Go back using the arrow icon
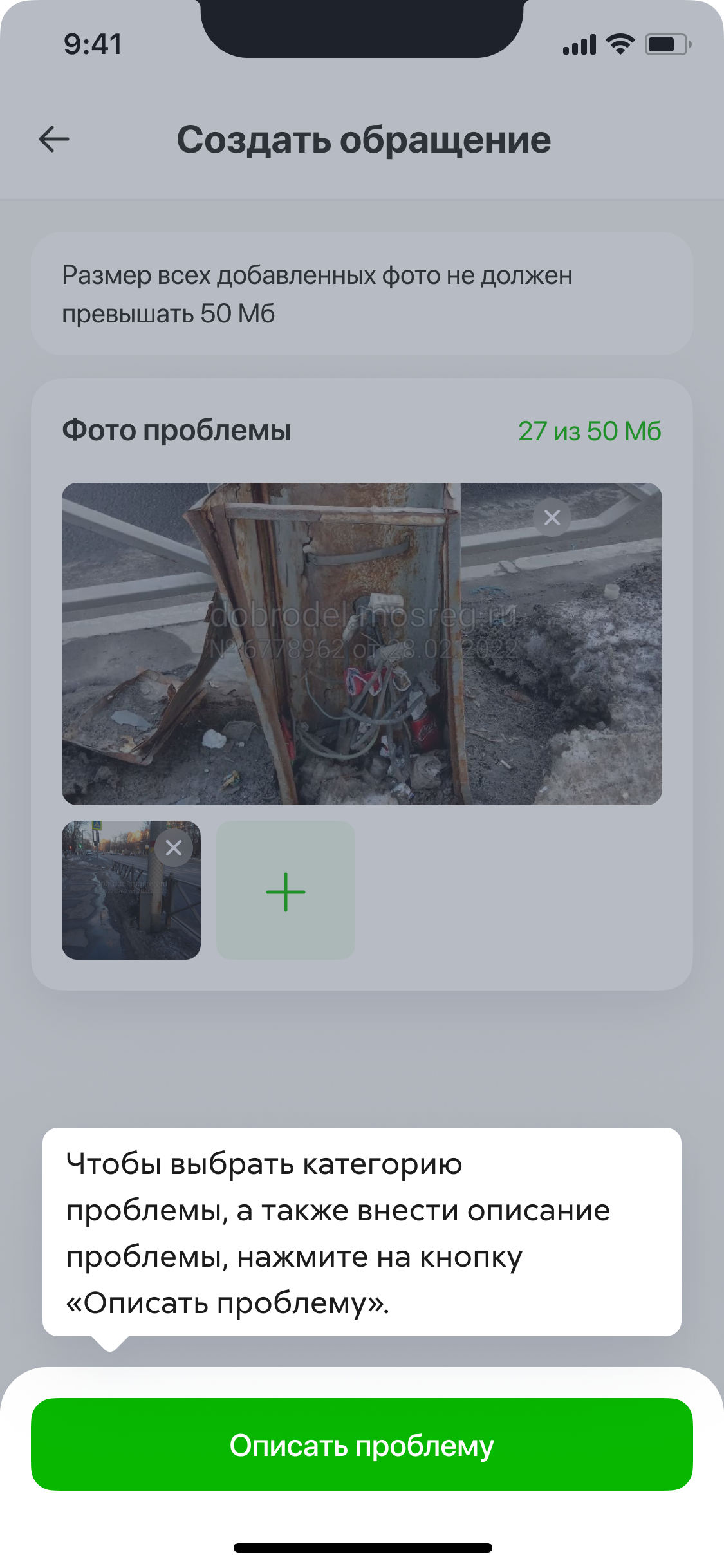This screenshot has width=724, height=1568. 54,139
